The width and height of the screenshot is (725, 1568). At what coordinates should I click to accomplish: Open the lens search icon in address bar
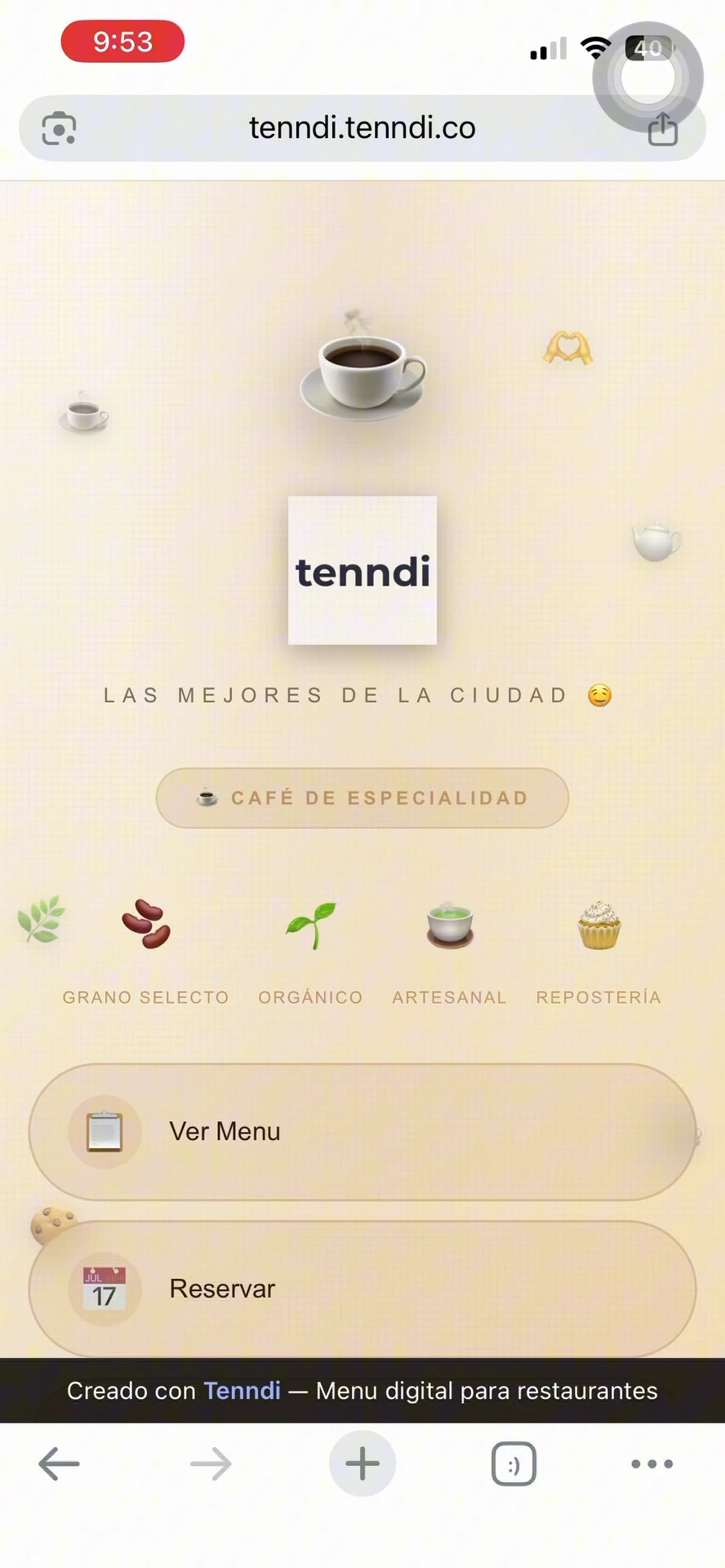click(x=59, y=128)
